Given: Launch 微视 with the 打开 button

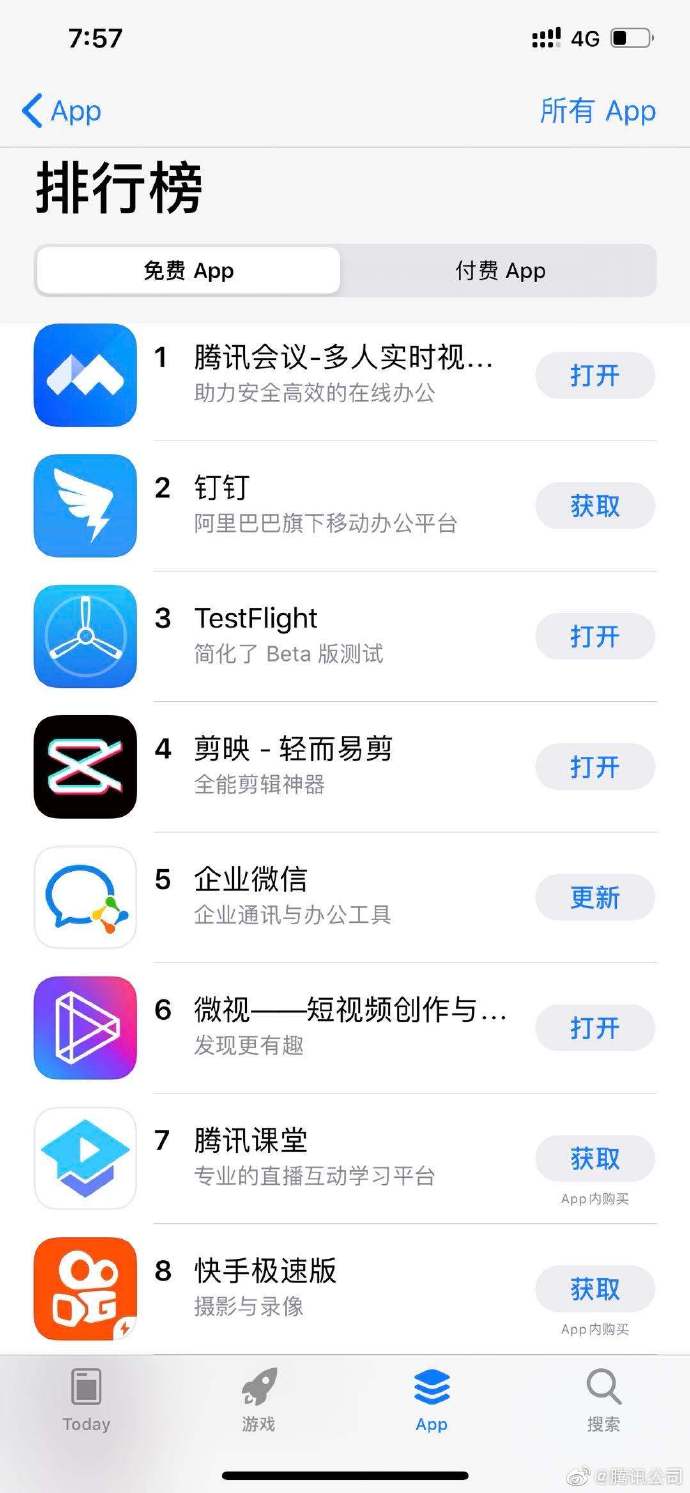Looking at the screenshot, I should tap(595, 1028).
